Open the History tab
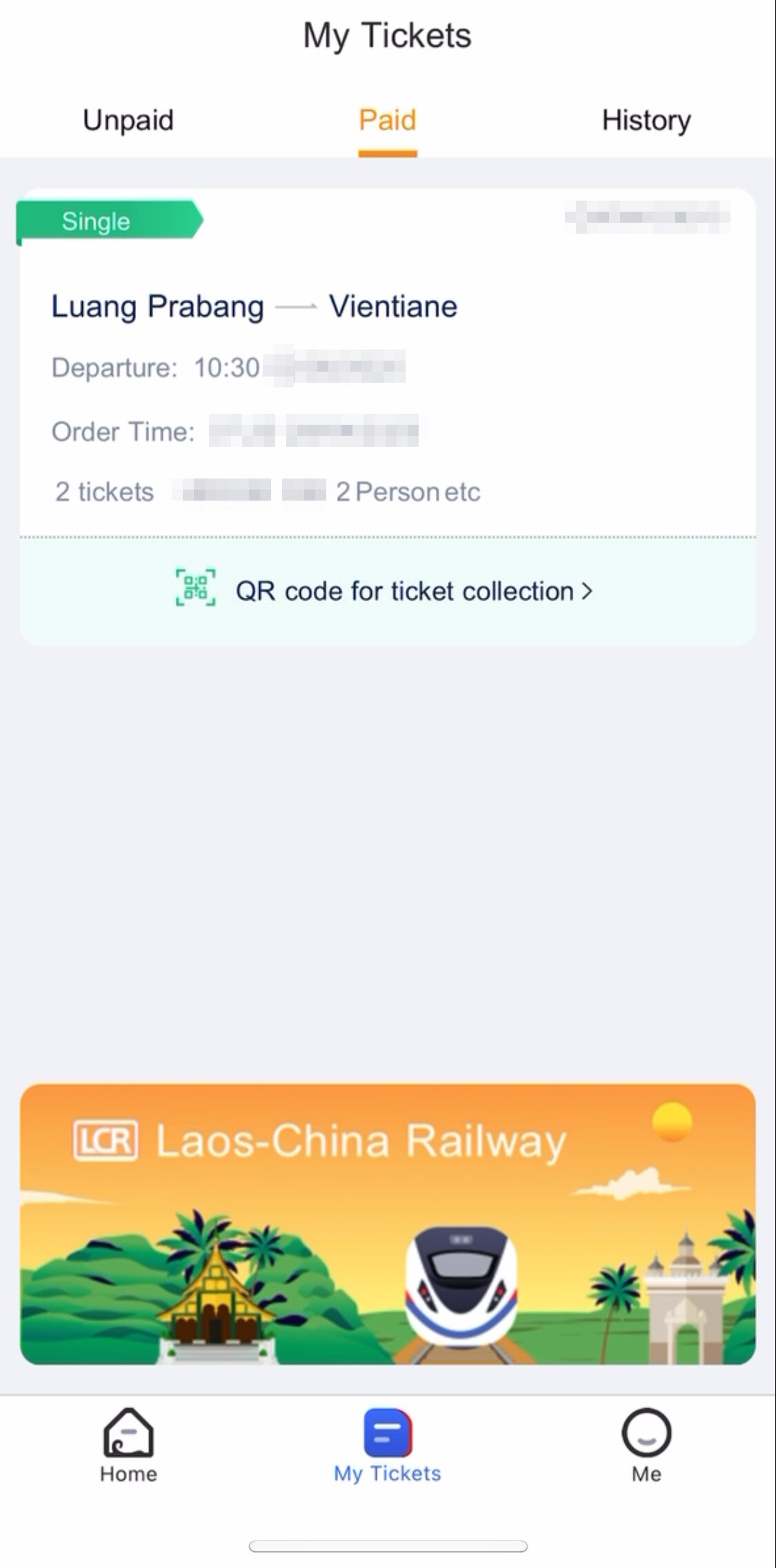 click(x=646, y=121)
